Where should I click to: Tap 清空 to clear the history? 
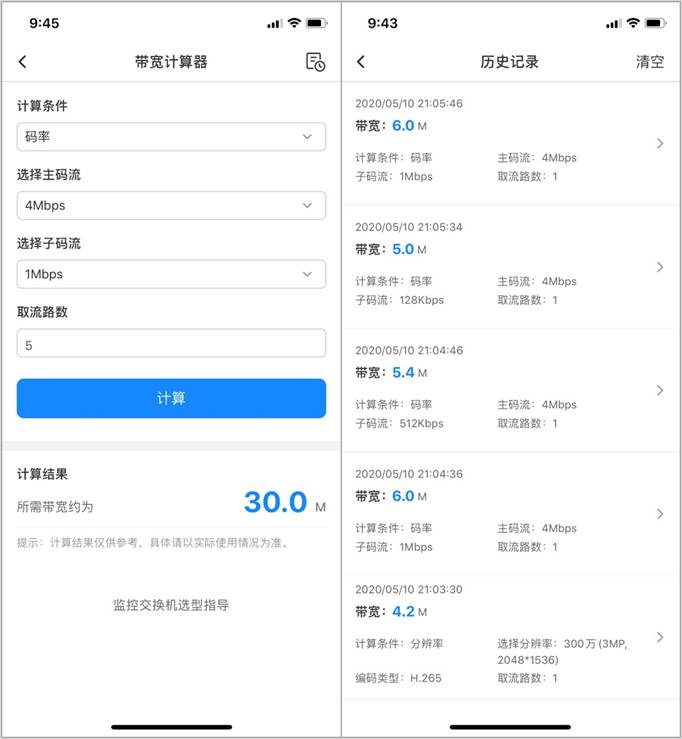coord(649,62)
